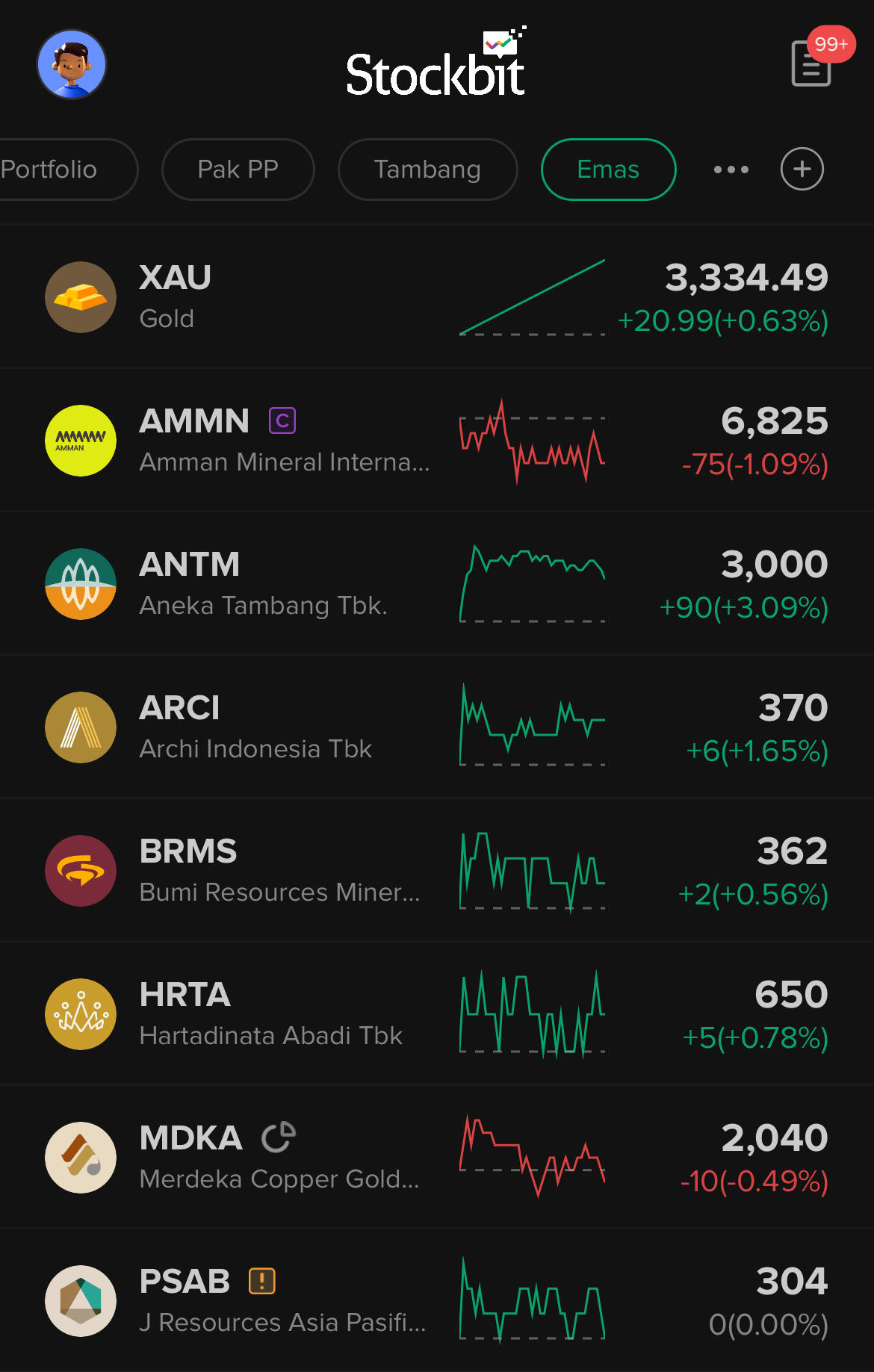This screenshot has height=1372, width=874.
Task: Select the Emas watchlist chip
Action: (608, 170)
